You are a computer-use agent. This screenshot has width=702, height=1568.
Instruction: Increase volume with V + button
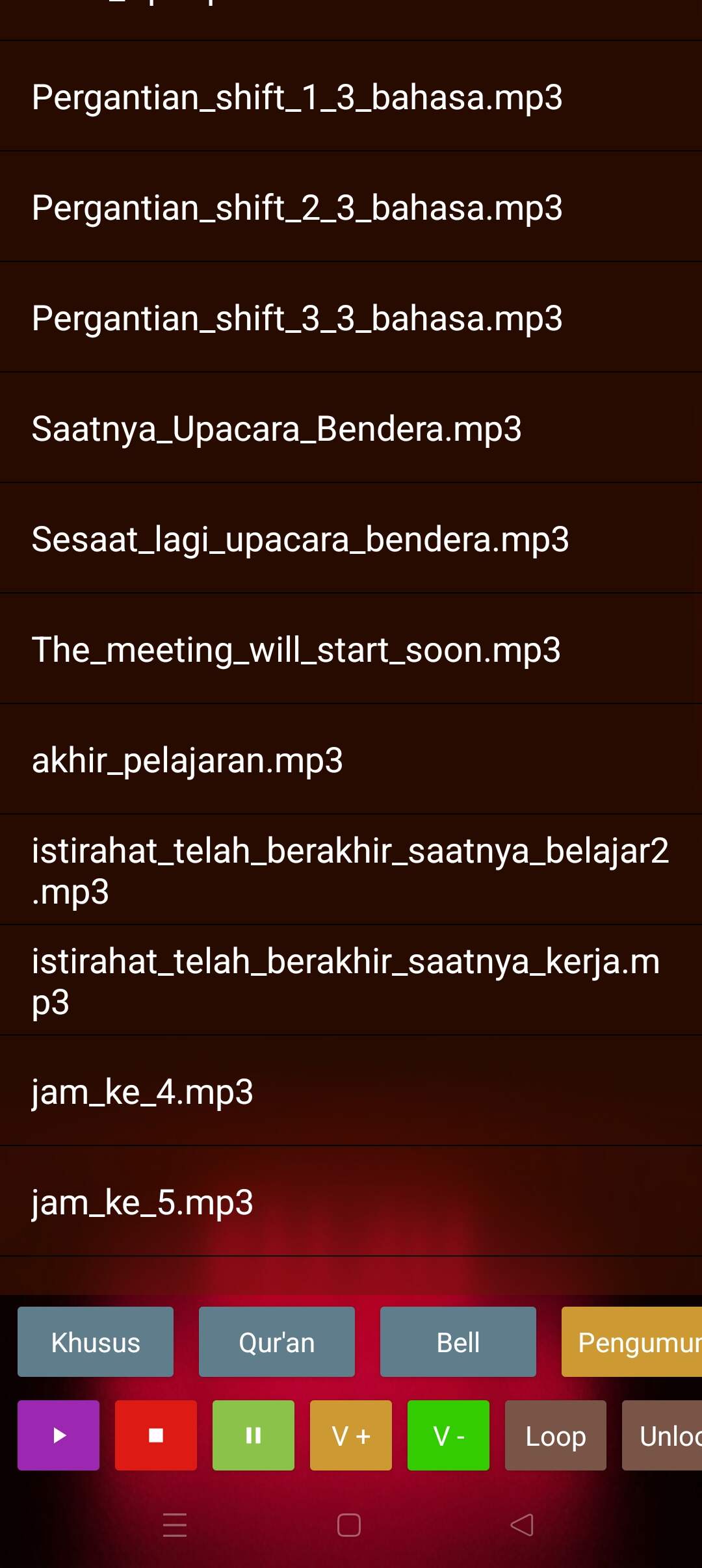(x=351, y=1435)
